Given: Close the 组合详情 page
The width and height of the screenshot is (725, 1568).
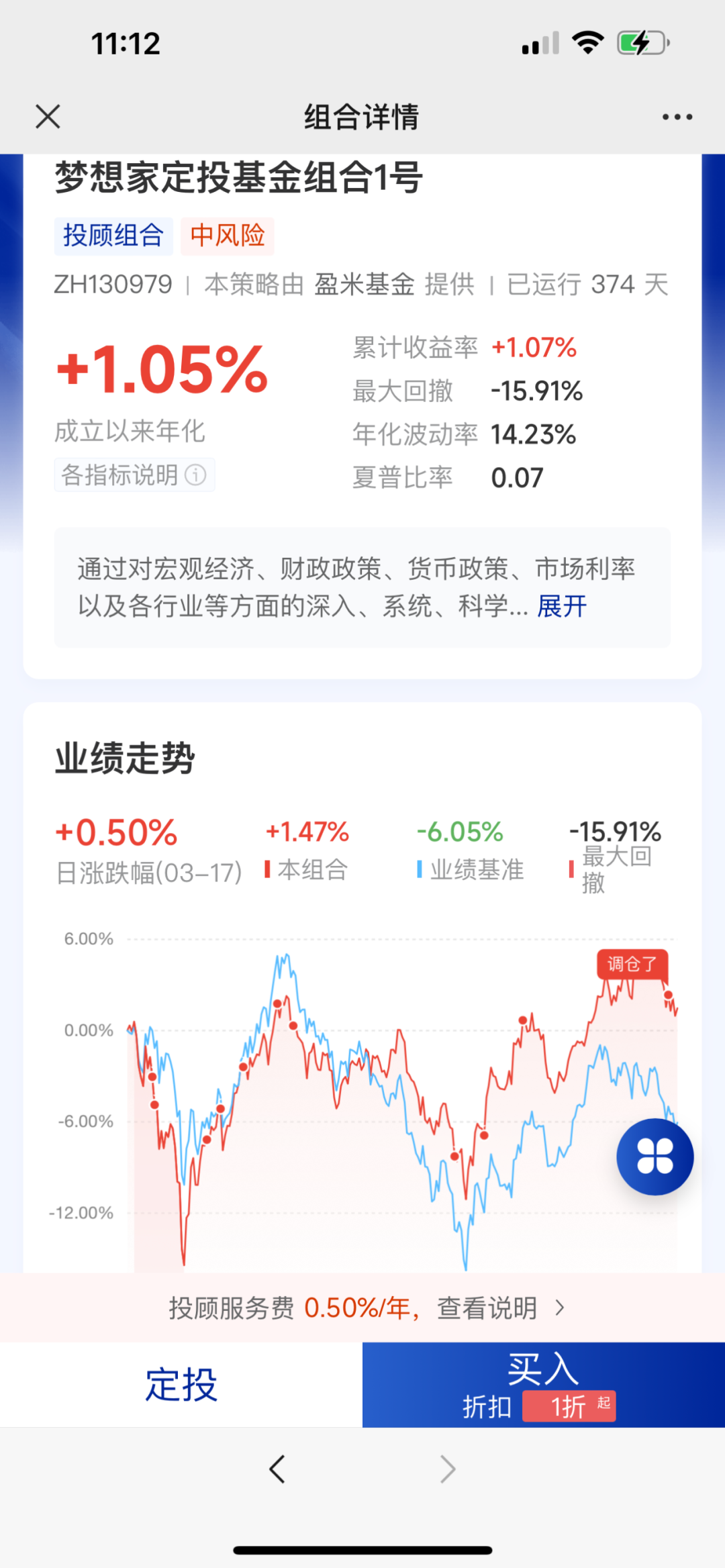Looking at the screenshot, I should [48, 116].
